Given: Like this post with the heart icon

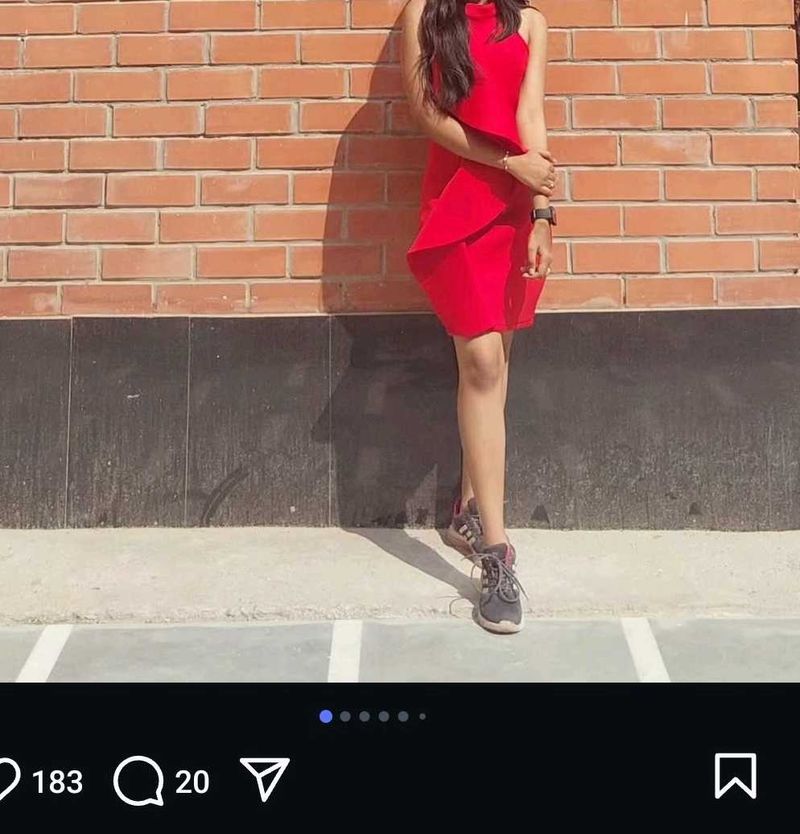Looking at the screenshot, I should (8, 780).
